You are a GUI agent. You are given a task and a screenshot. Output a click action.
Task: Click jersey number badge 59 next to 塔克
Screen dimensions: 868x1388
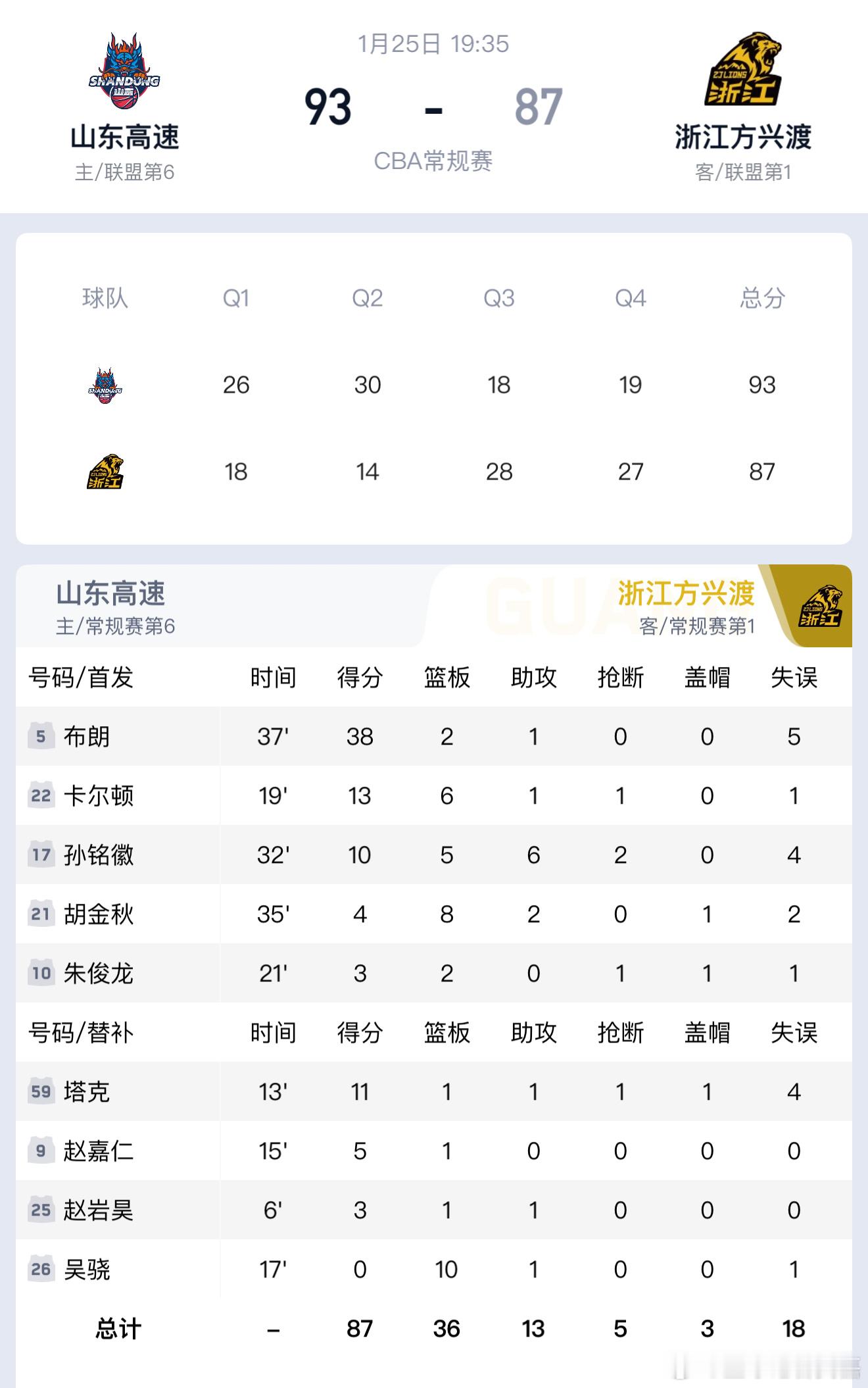pos(41,1092)
